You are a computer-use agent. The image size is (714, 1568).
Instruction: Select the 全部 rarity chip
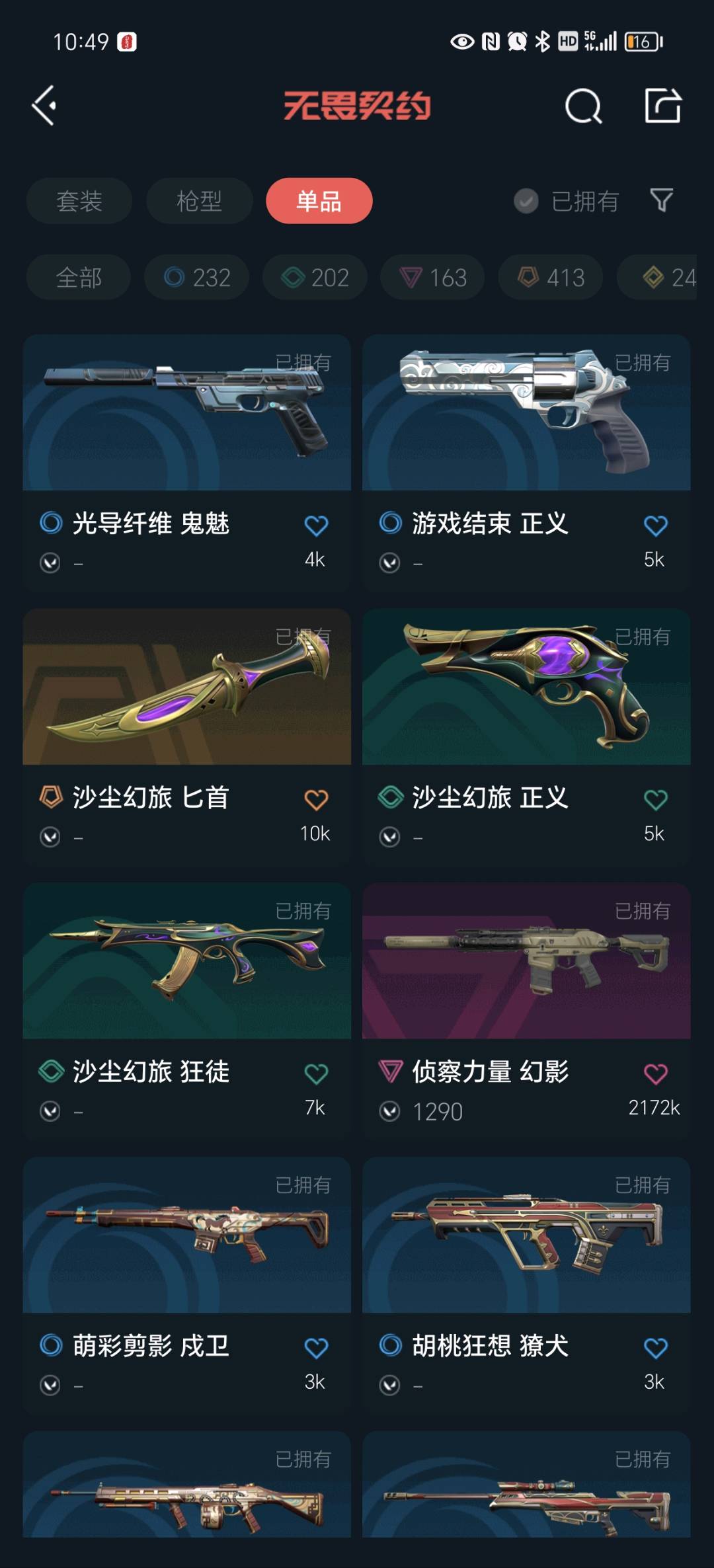tap(79, 278)
